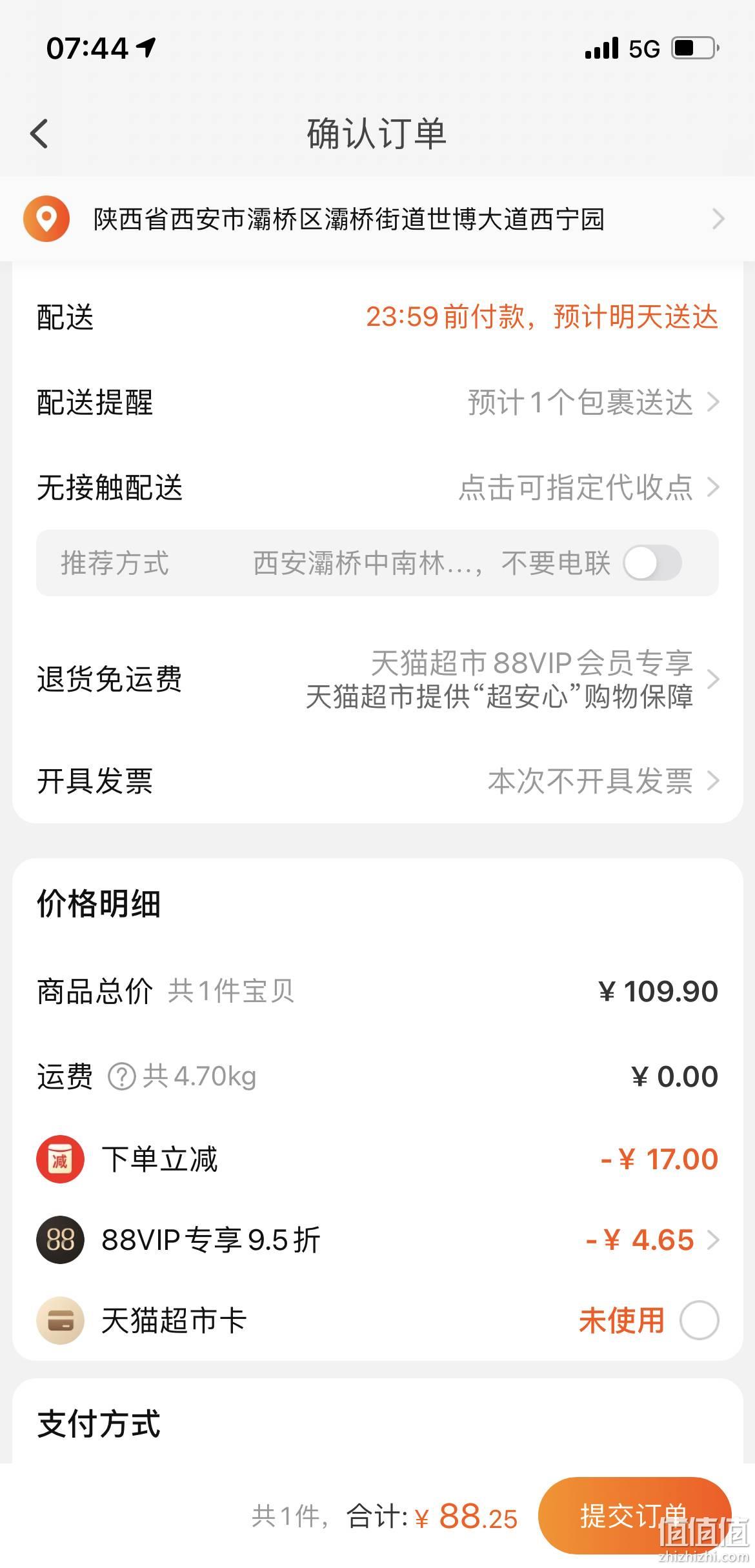The image size is (755, 1568).
Task: Go back from the 确认订单 page
Action: pos(39,134)
